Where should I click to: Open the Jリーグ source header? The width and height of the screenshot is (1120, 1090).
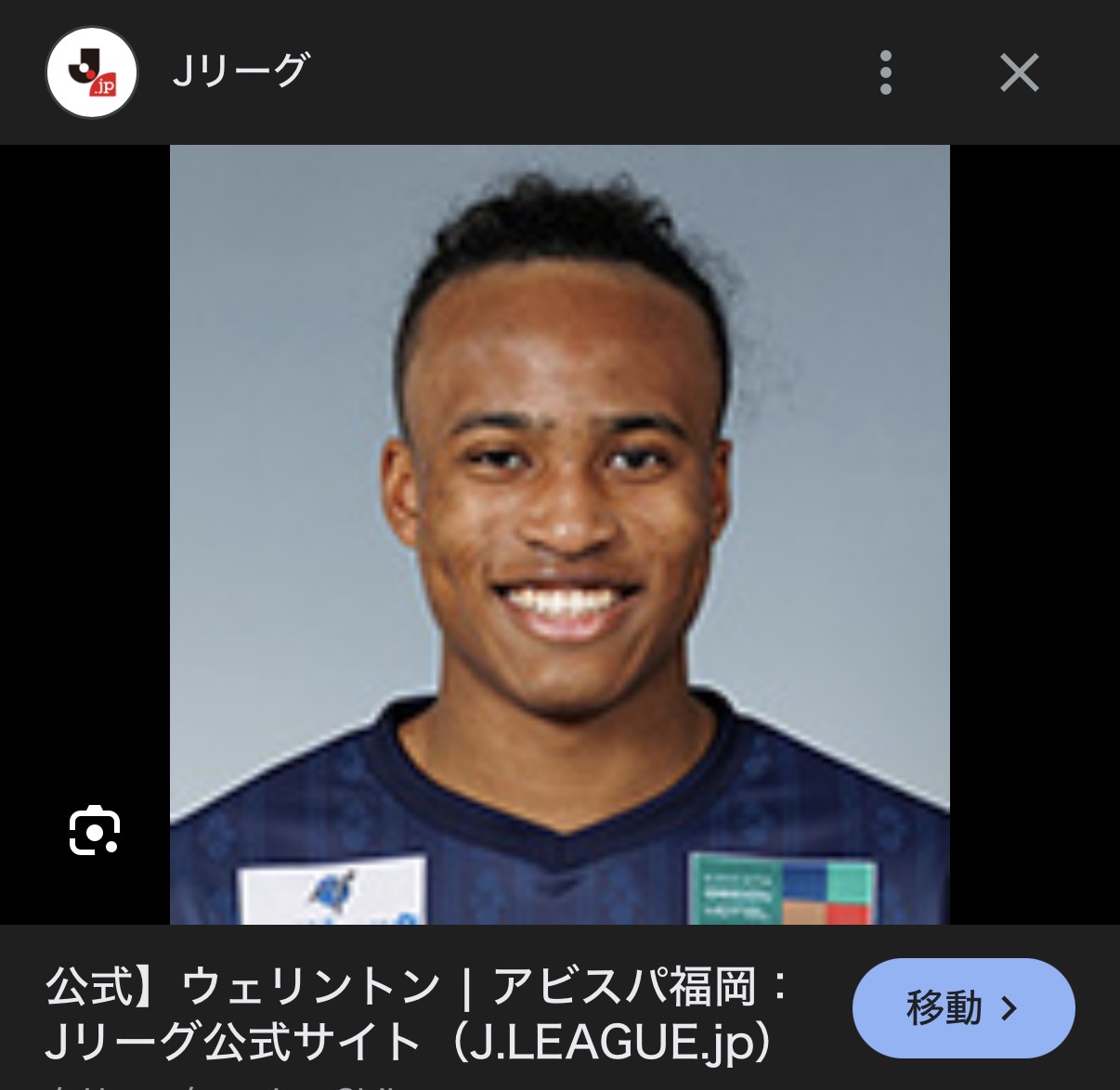240,71
